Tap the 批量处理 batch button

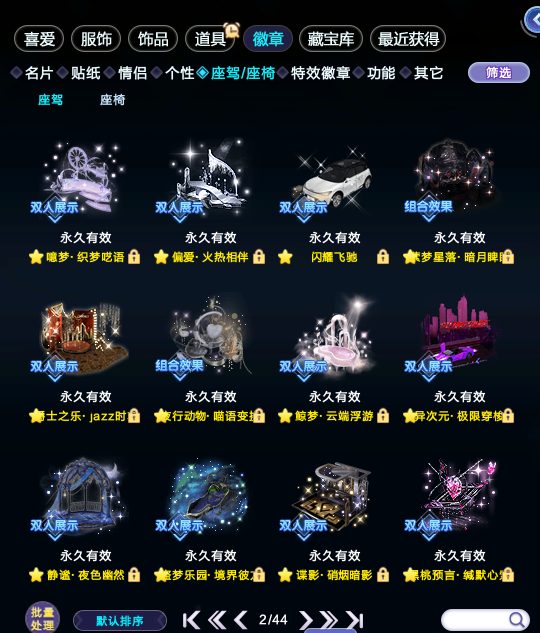(x=42, y=618)
